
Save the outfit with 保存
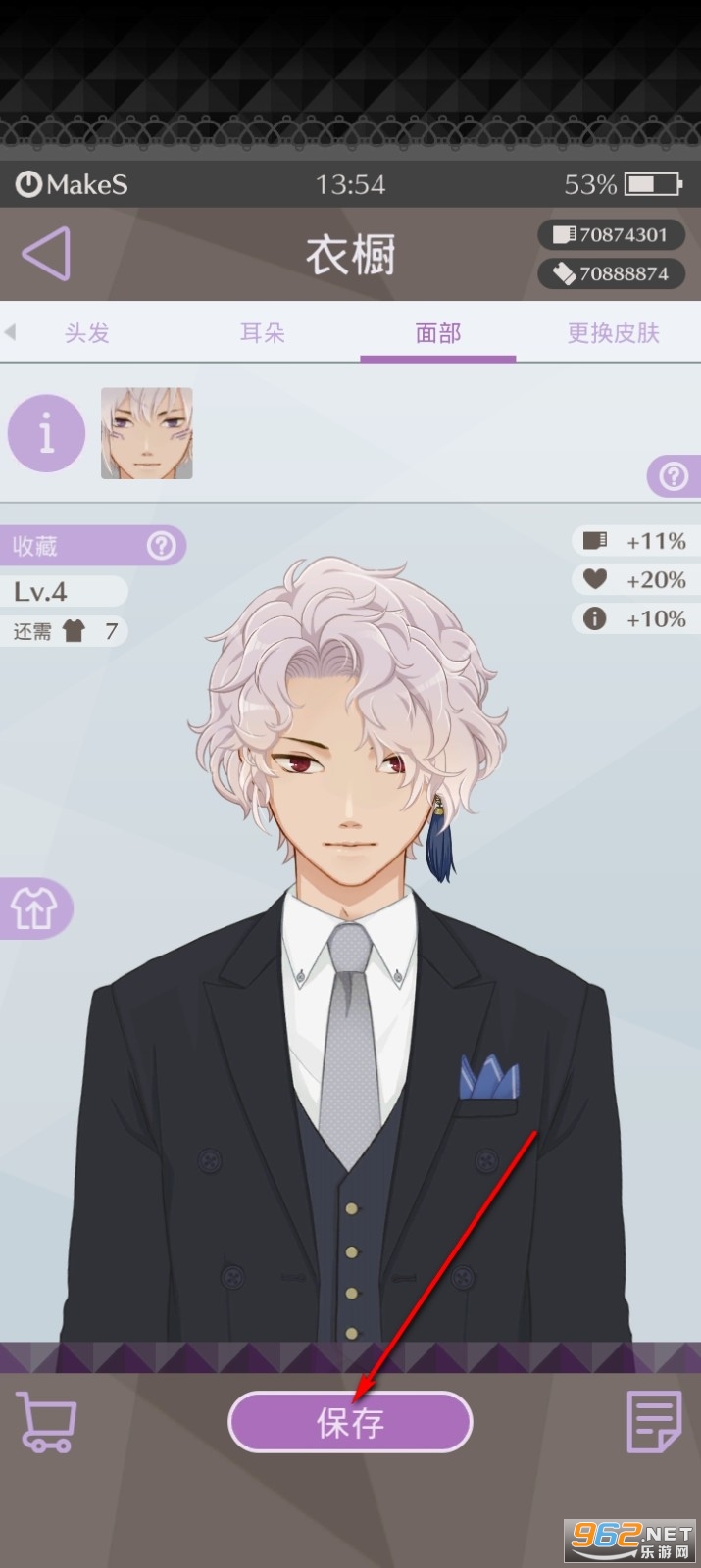(x=350, y=1422)
